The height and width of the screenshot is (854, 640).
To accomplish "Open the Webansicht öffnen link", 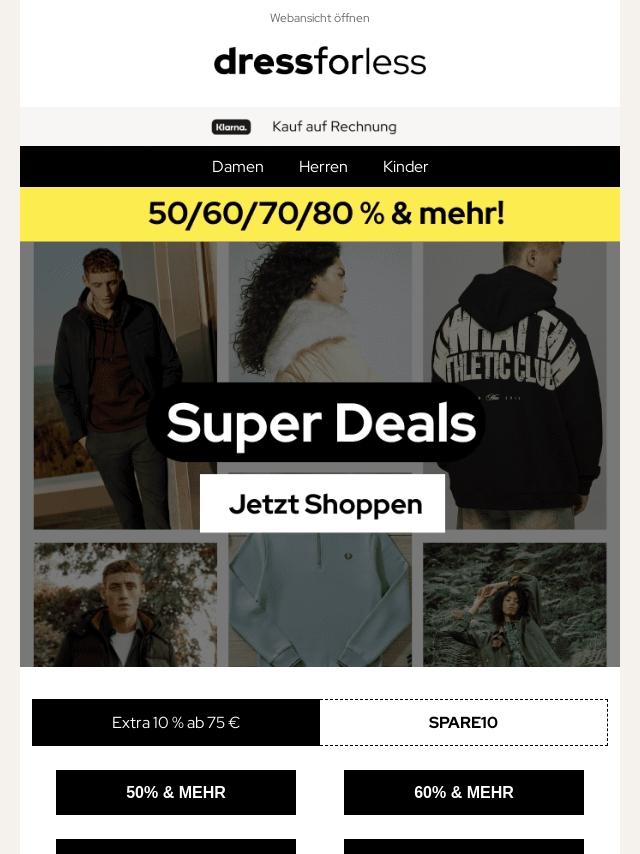I will 319,18.
